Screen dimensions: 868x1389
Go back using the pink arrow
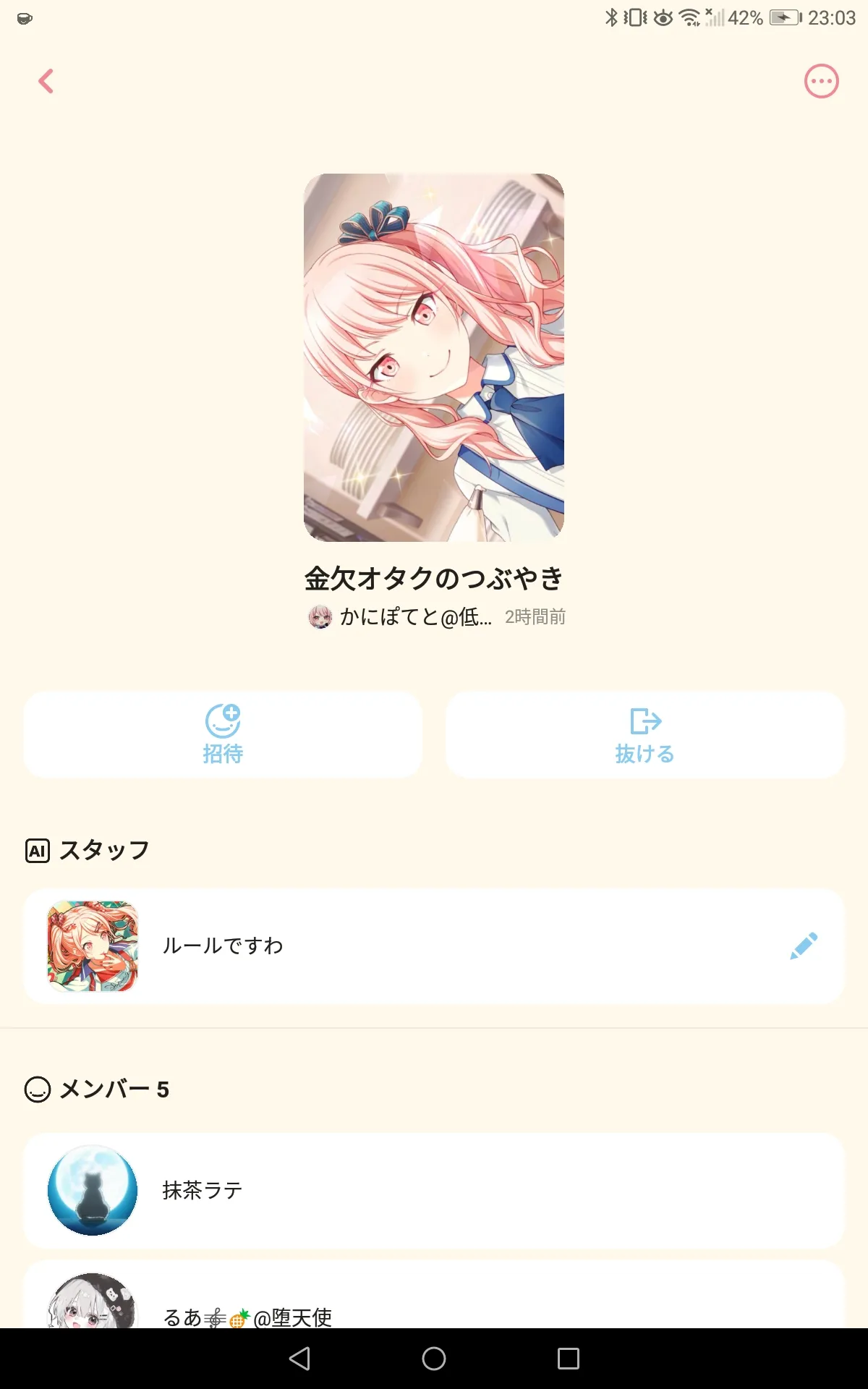tap(46, 81)
